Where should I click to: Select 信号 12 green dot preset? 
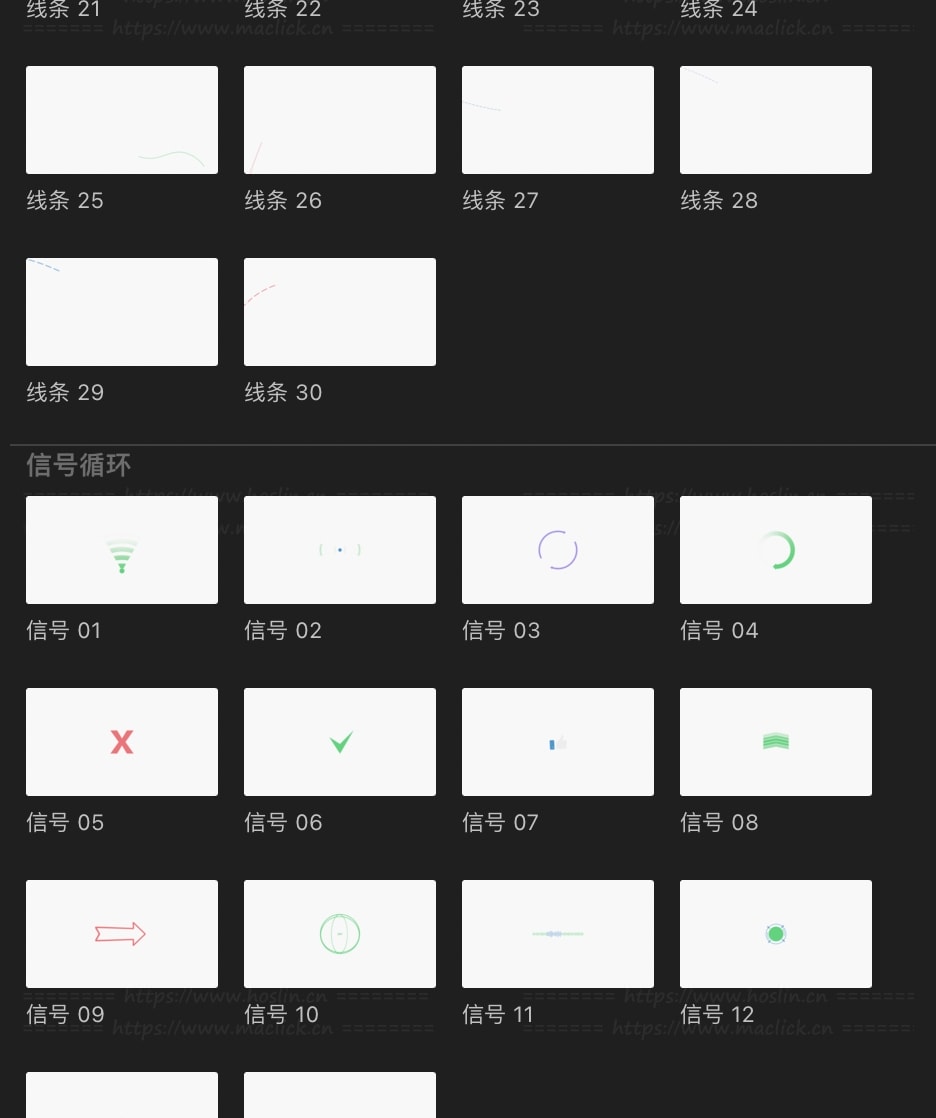(776, 934)
